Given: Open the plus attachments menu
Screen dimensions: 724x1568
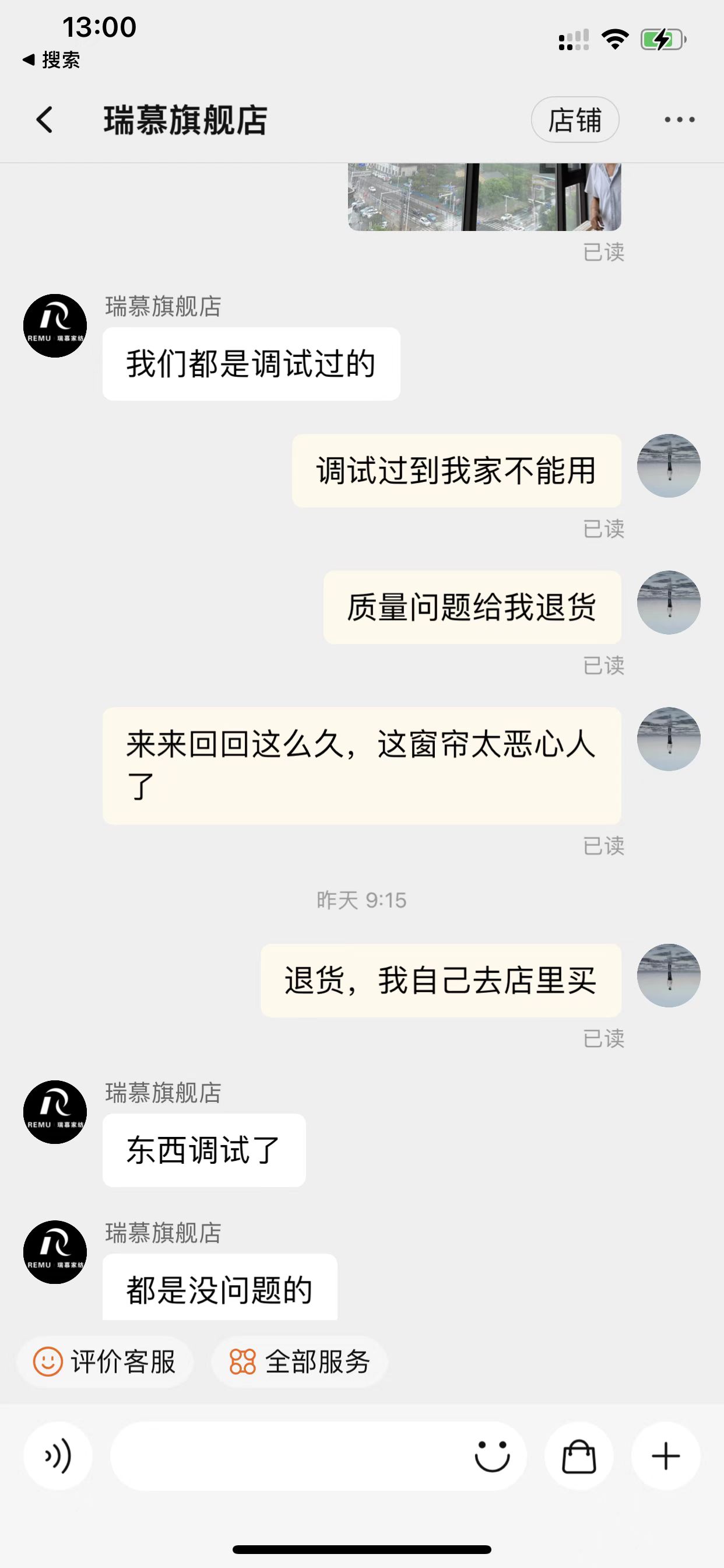Looking at the screenshot, I should tap(666, 1457).
